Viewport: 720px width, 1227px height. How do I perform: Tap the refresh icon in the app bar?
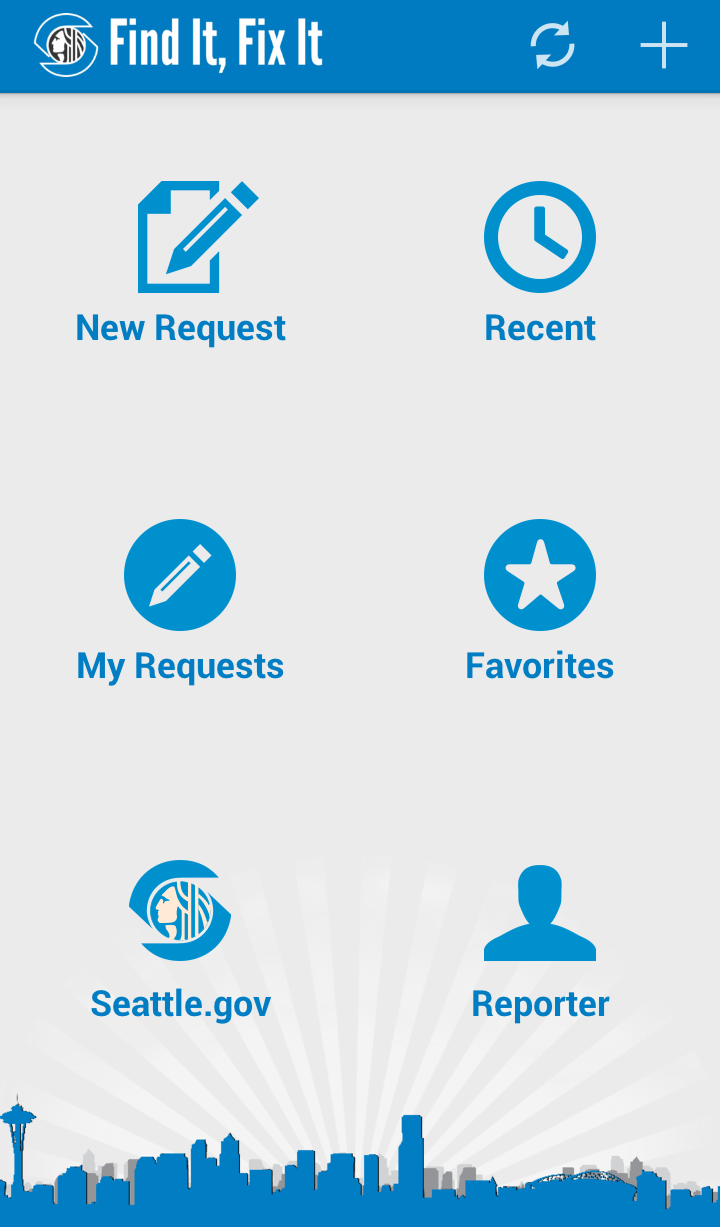(553, 46)
